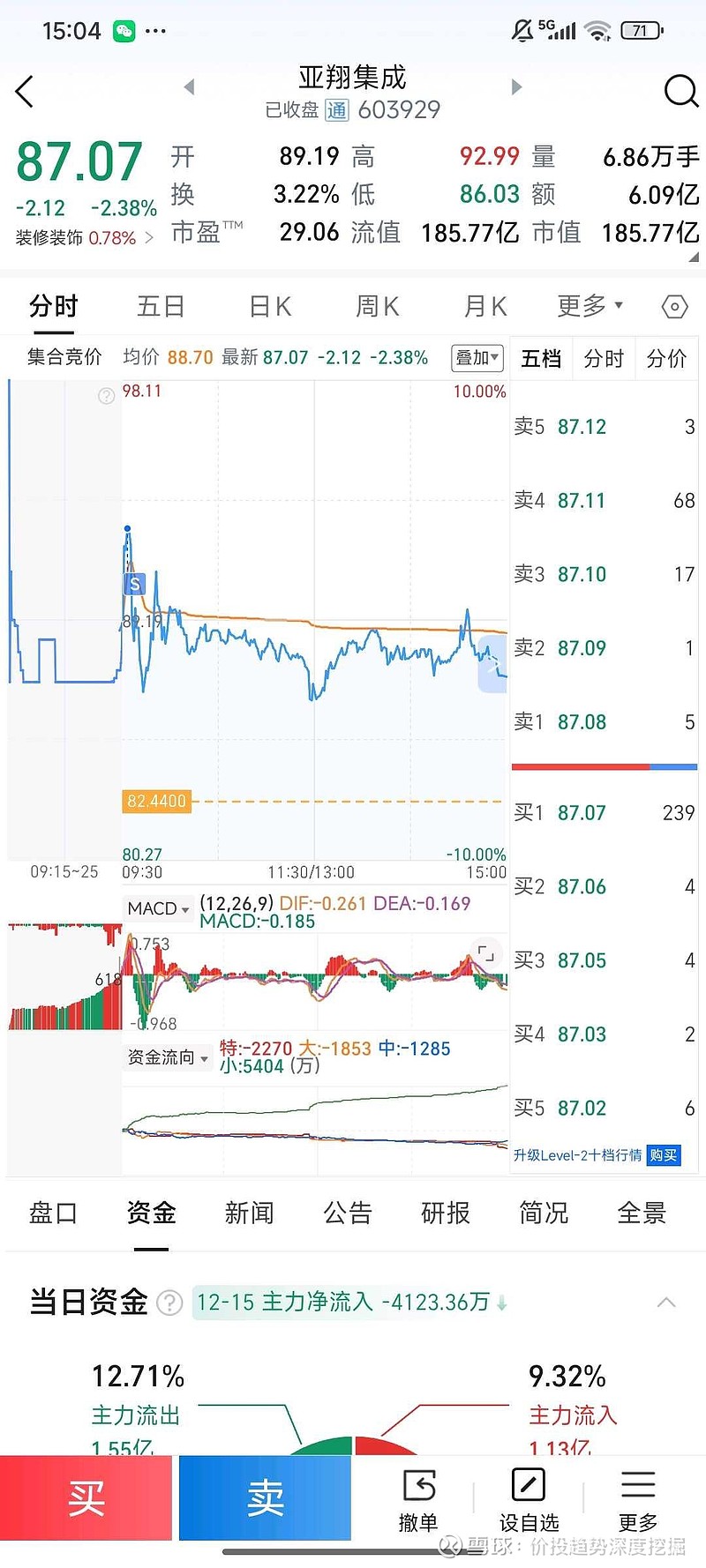This screenshot has height=1568, width=706.
Task: Tap the red 买 buy button
Action: (x=86, y=1498)
